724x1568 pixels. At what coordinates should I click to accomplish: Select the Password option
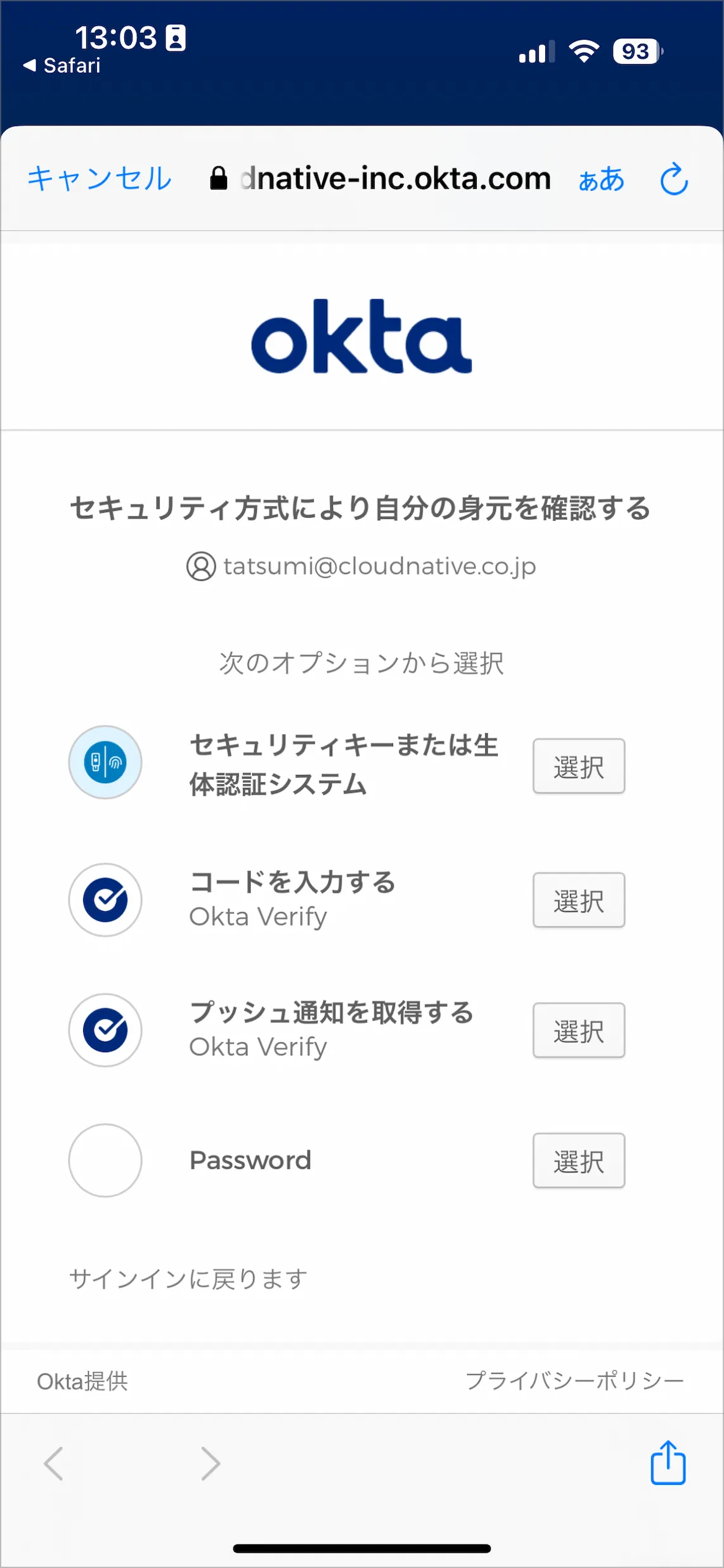578,1160
